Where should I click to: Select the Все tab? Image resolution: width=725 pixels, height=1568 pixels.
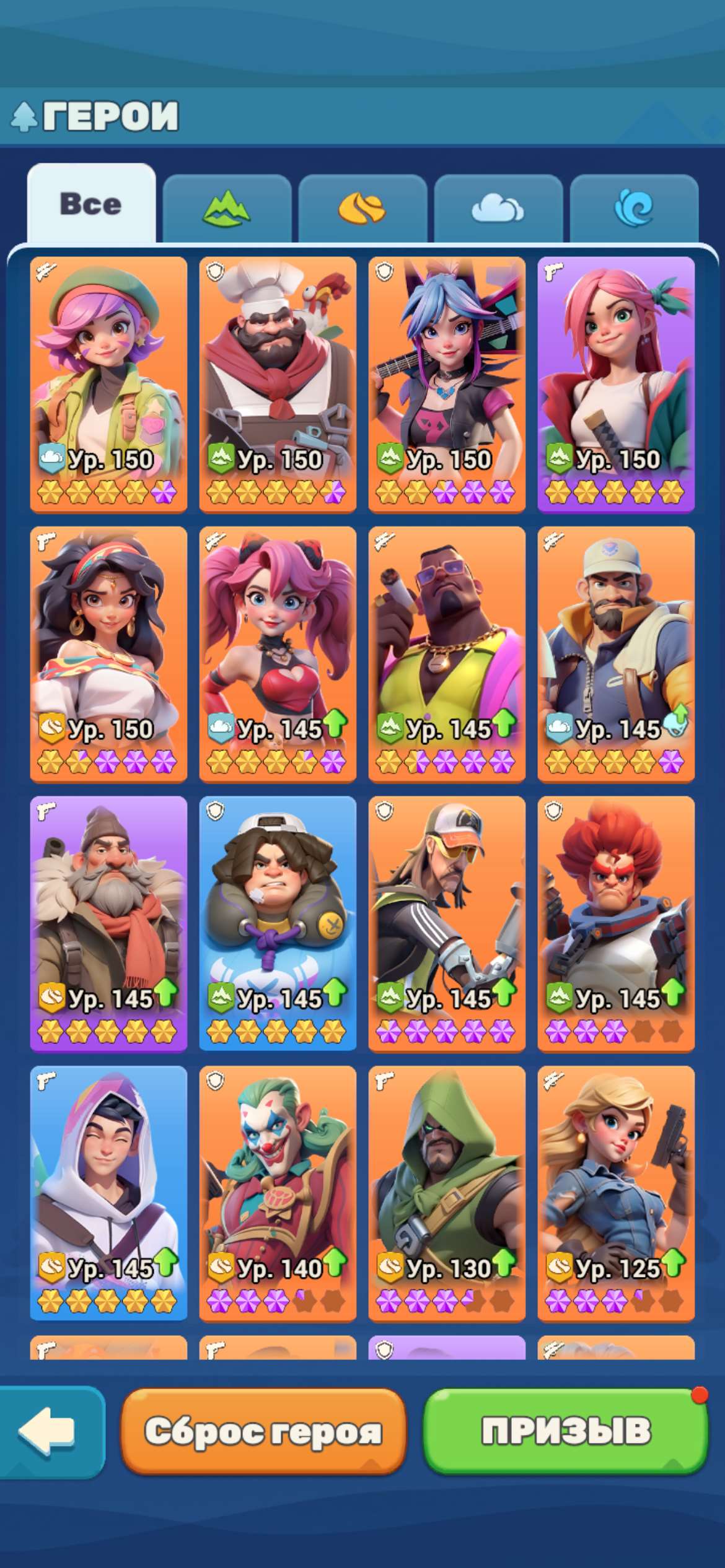point(91,204)
